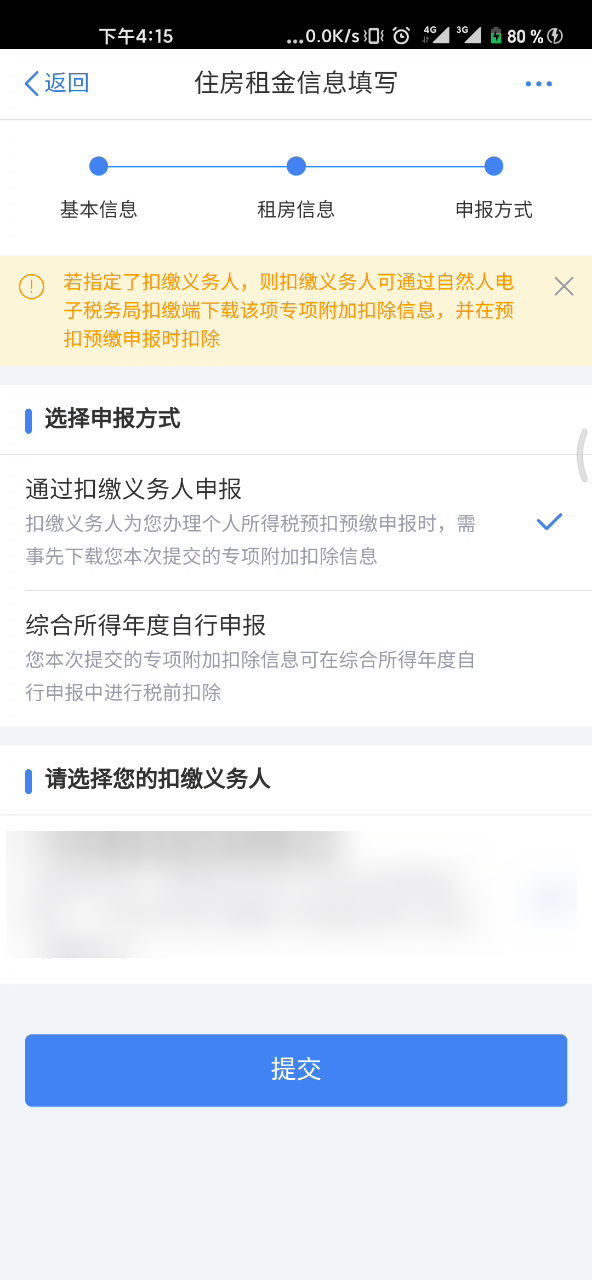The image size is (592, 1280).
Task: Open the three-dot overflow menu
Action: [538, 84]
